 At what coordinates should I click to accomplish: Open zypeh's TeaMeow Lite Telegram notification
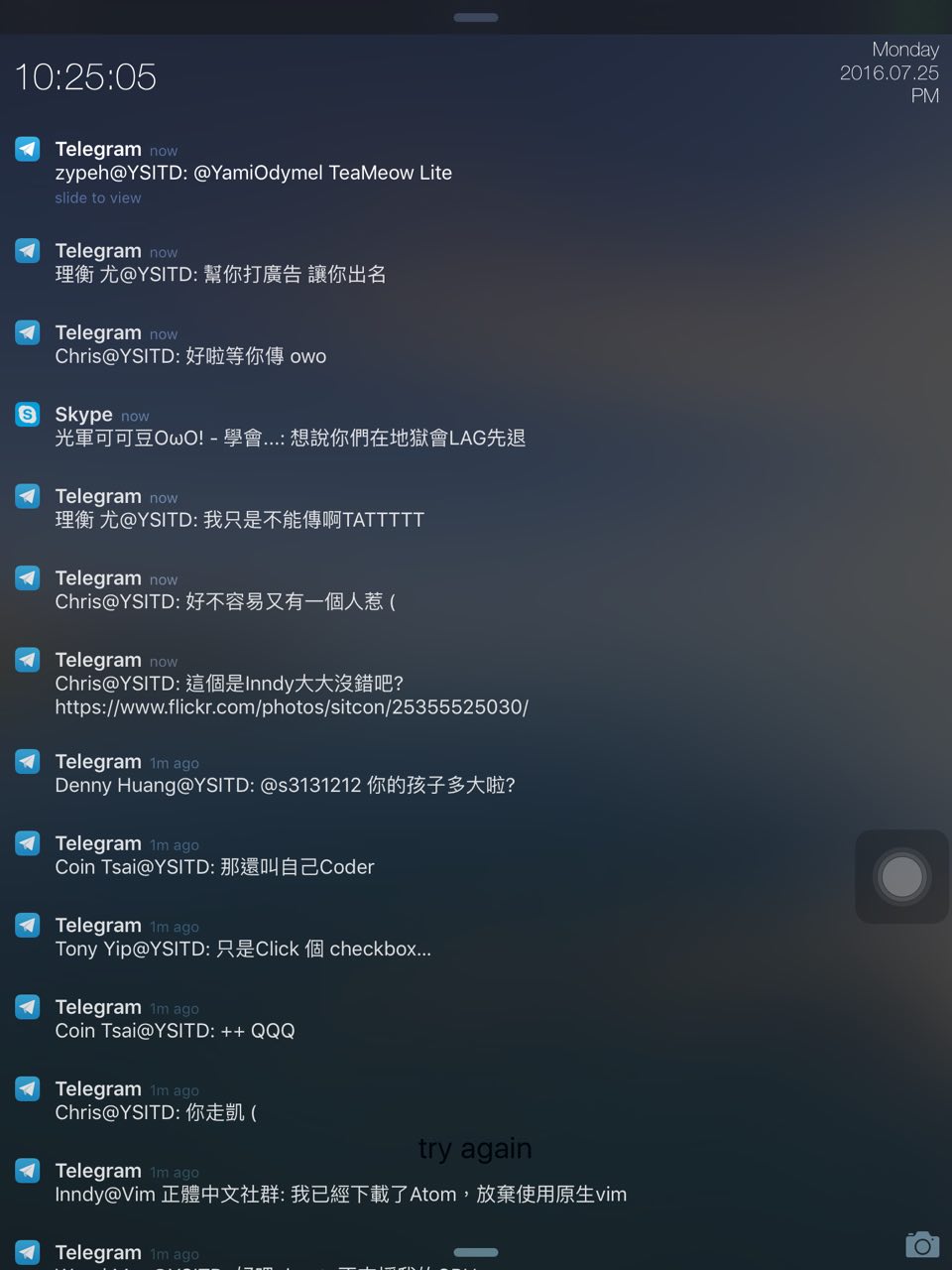tap(253, 173)
